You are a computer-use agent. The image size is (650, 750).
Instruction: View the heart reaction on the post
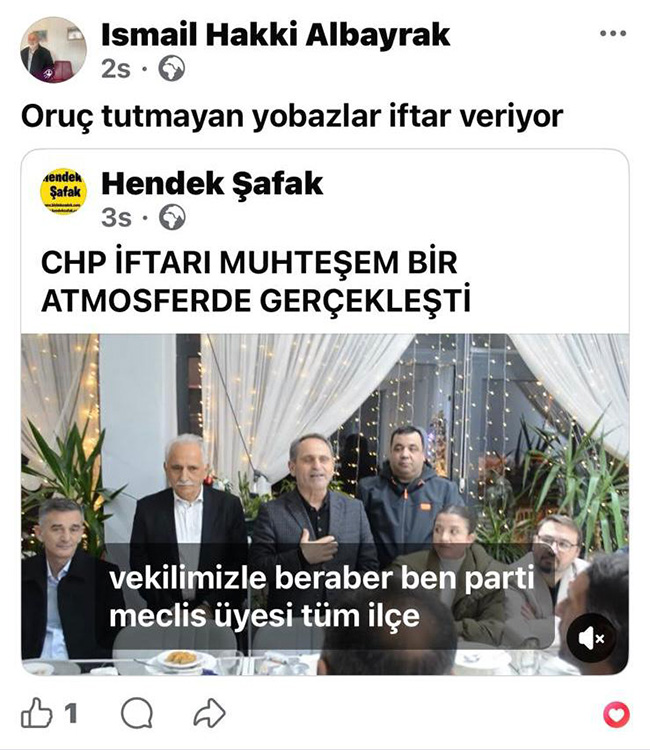(617, 714)
